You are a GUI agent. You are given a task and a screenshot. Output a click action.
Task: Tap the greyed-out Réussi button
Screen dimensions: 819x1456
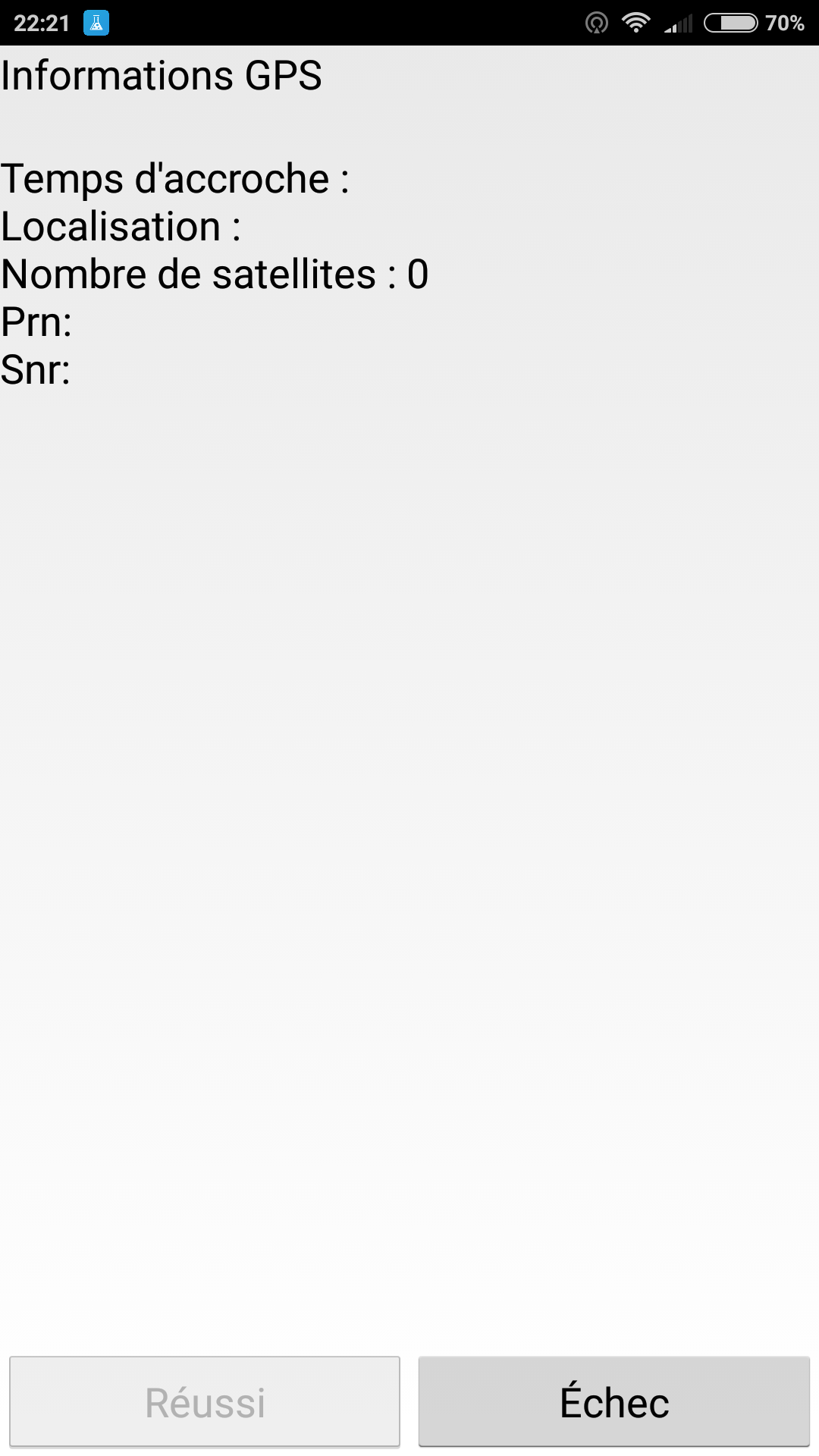205,1401
